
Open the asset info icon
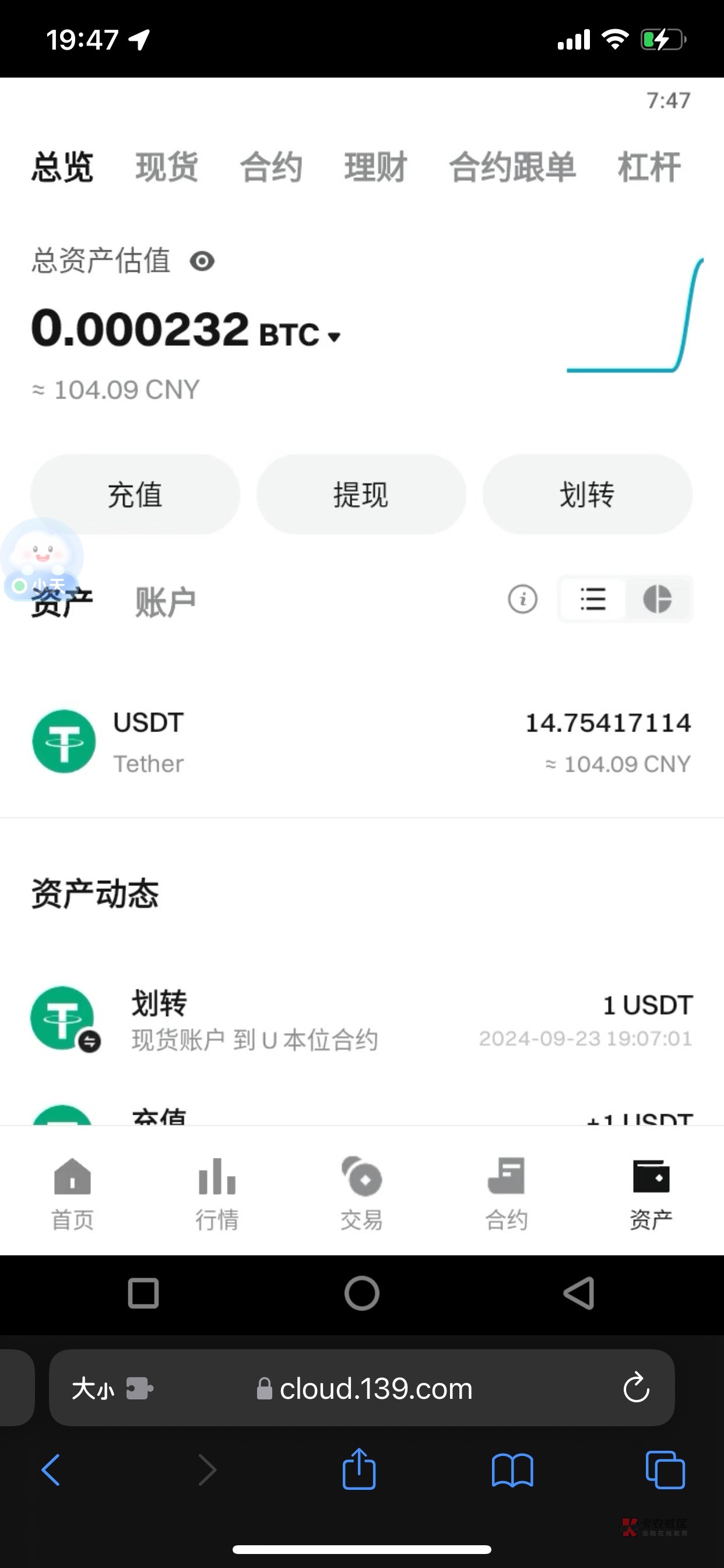[523, 600]
